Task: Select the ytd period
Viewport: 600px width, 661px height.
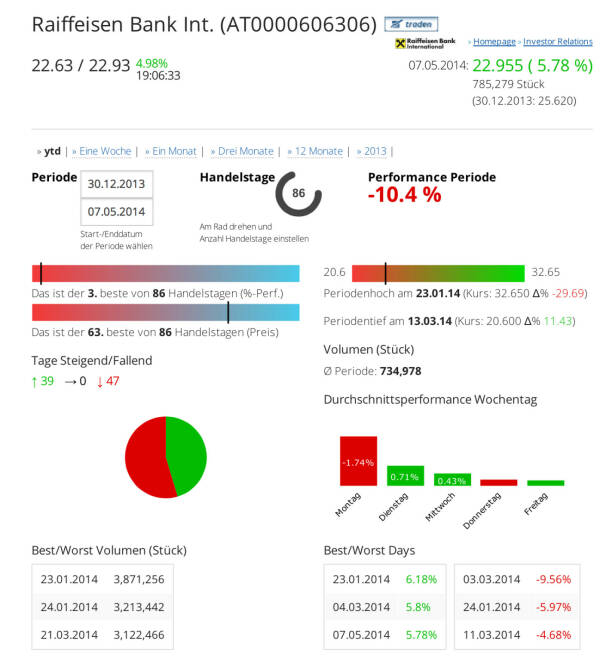Action: tap(52, 151)
